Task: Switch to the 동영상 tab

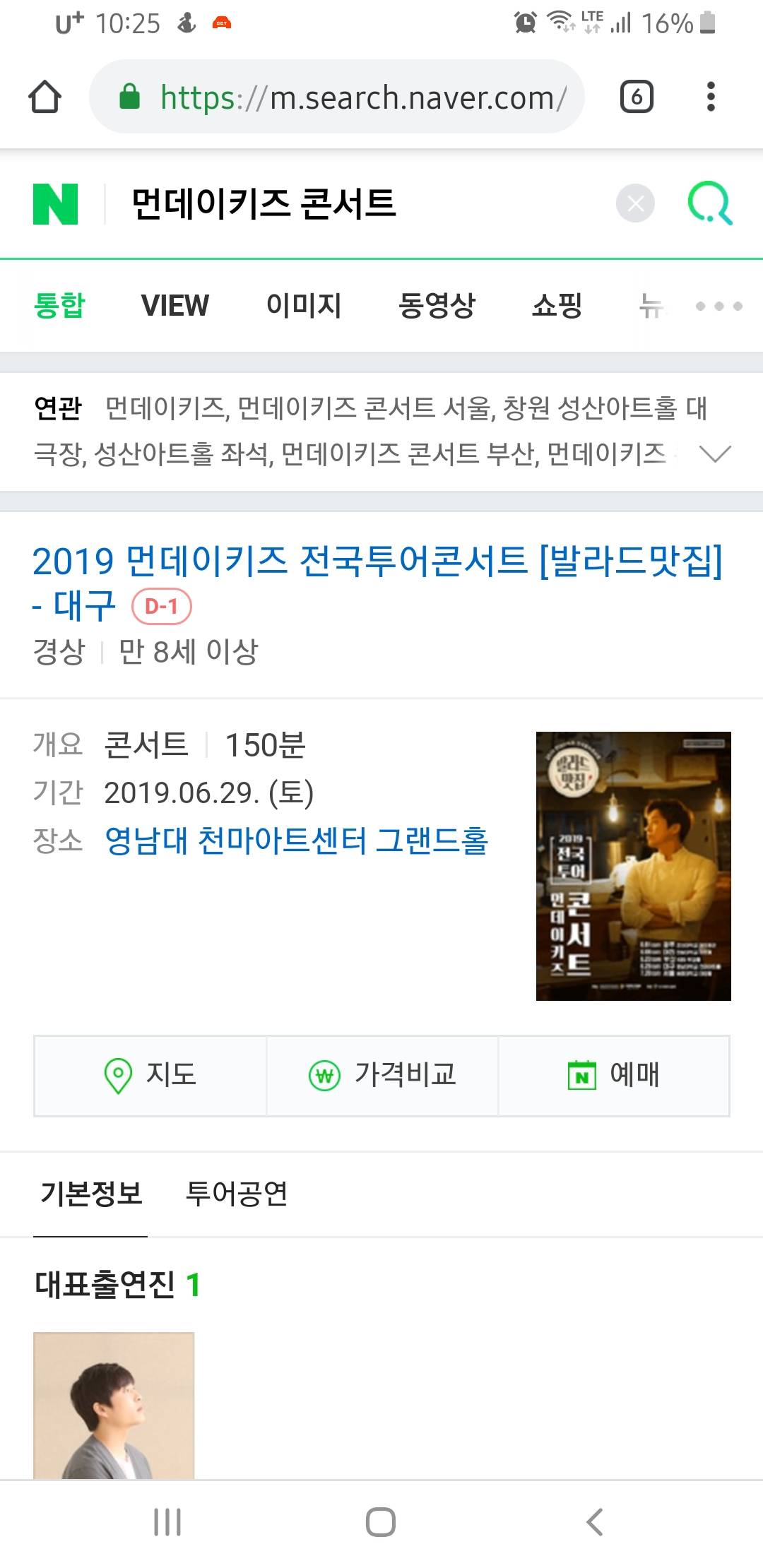Action: 436,306
